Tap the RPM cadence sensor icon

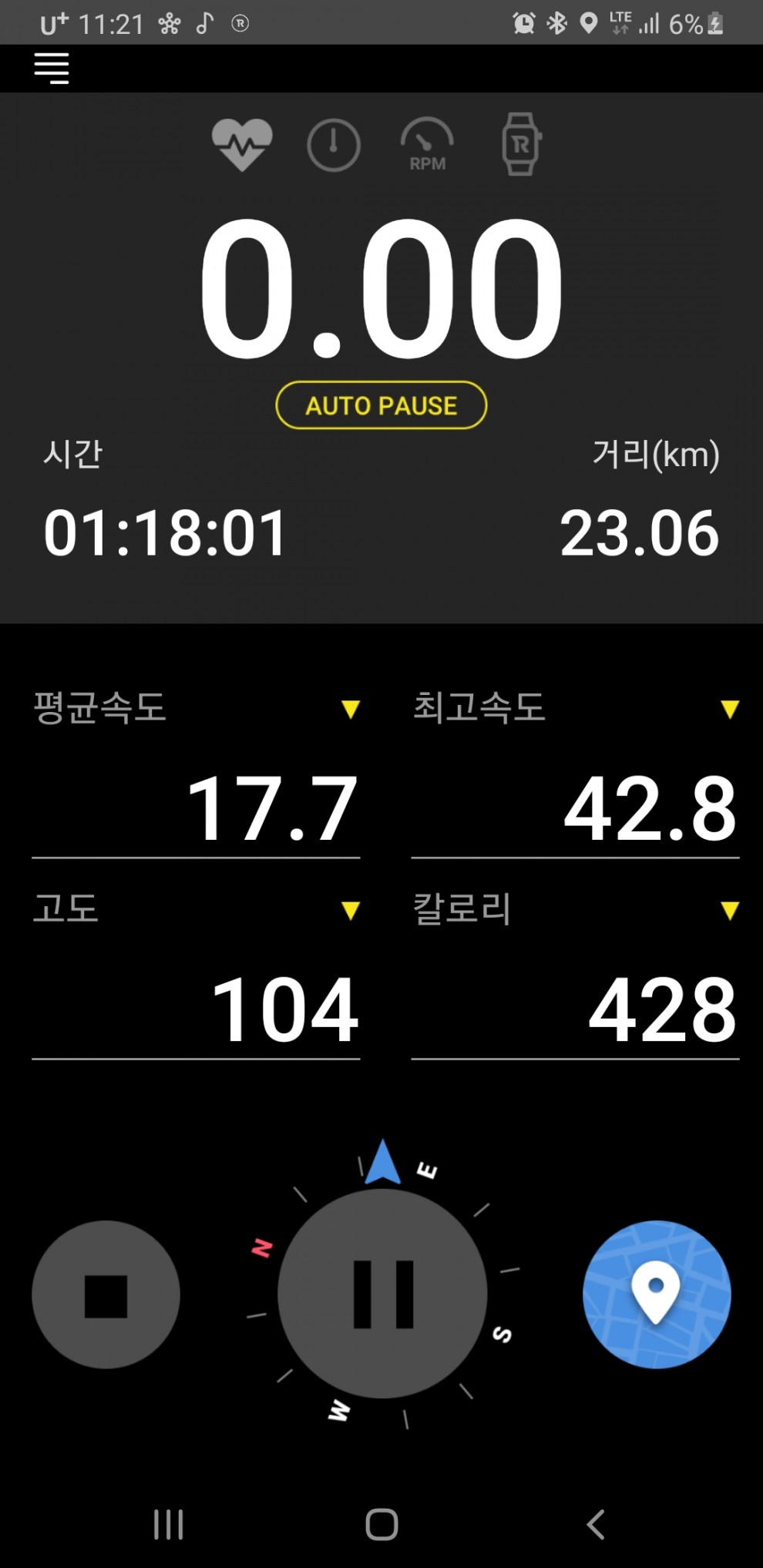pyautogui.click(x=427, y=144)
